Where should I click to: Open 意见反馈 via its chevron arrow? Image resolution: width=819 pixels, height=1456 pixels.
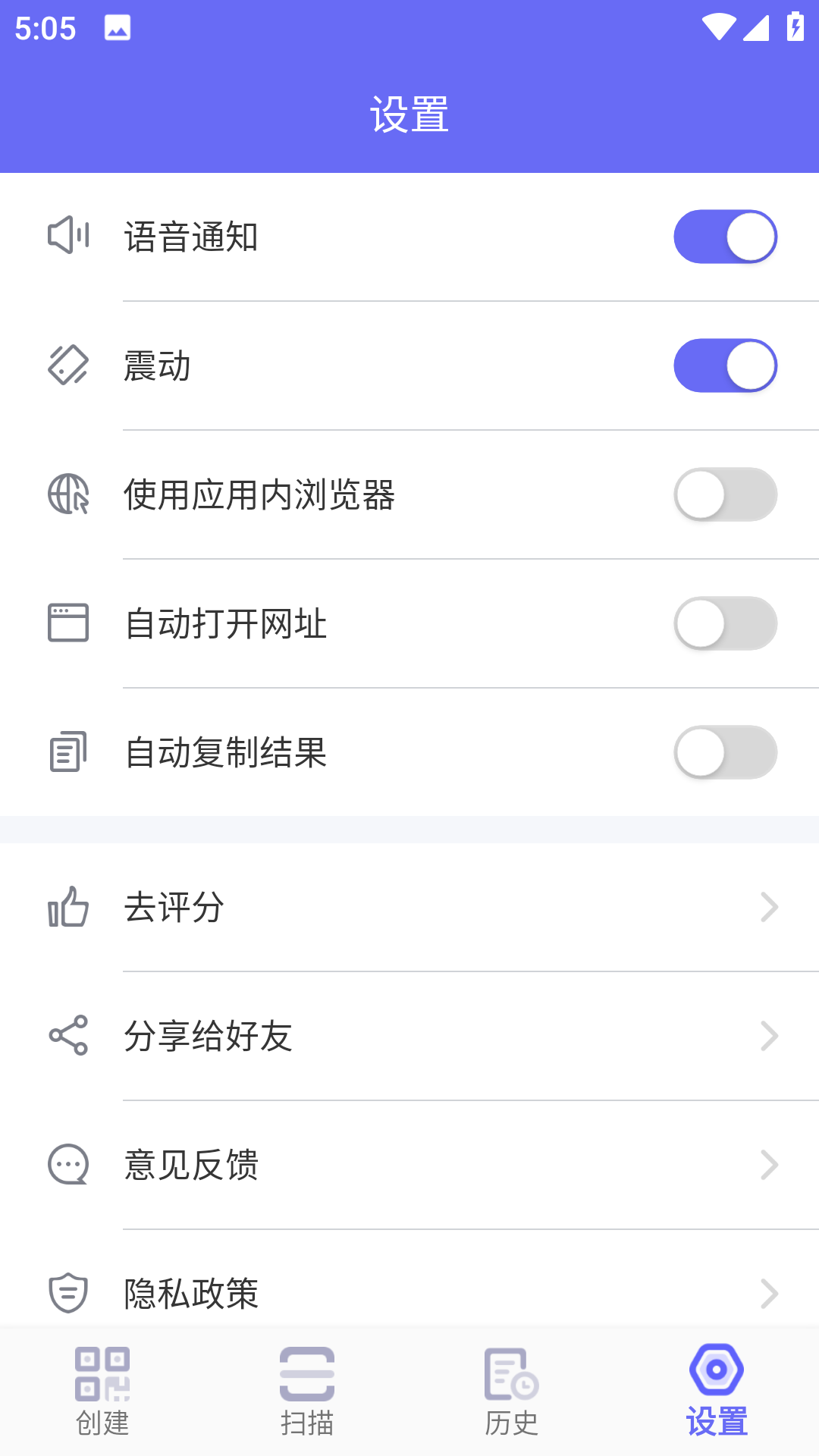[769, 1166]
